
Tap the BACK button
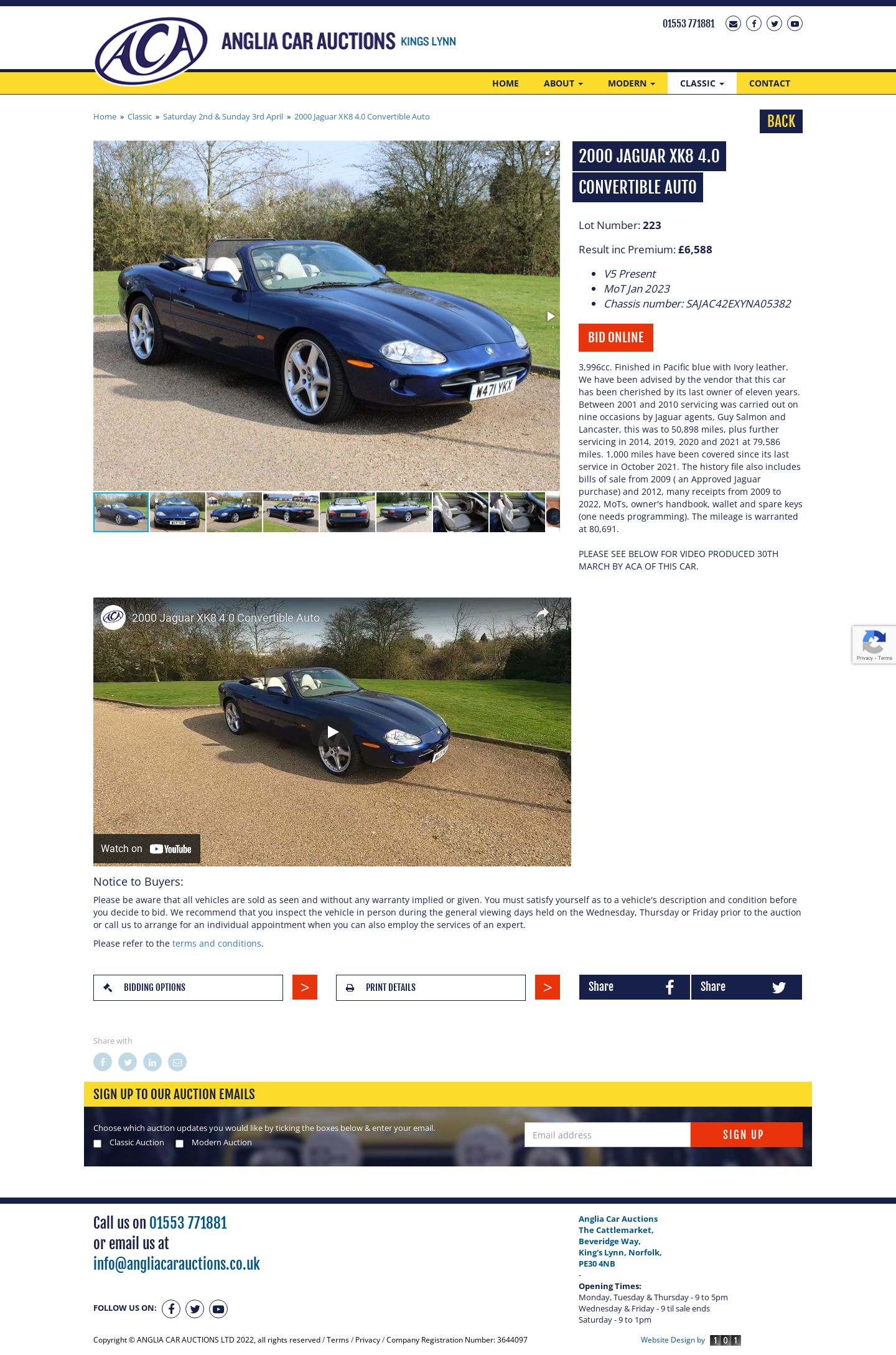(x=780, y=121)
